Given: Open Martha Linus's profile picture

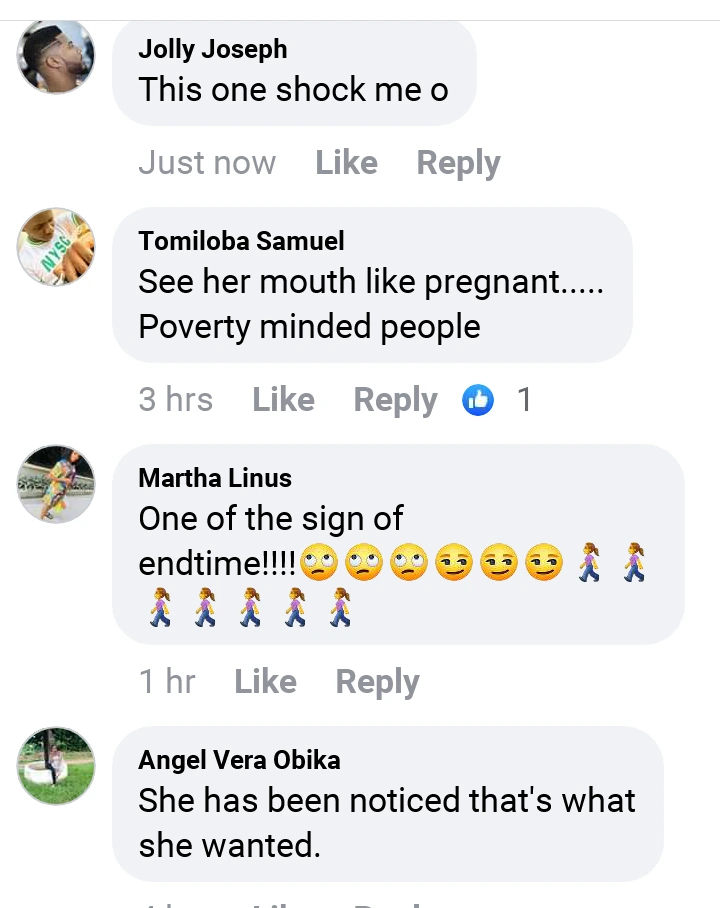Looking at the screenshot, I should click(56, 484).
